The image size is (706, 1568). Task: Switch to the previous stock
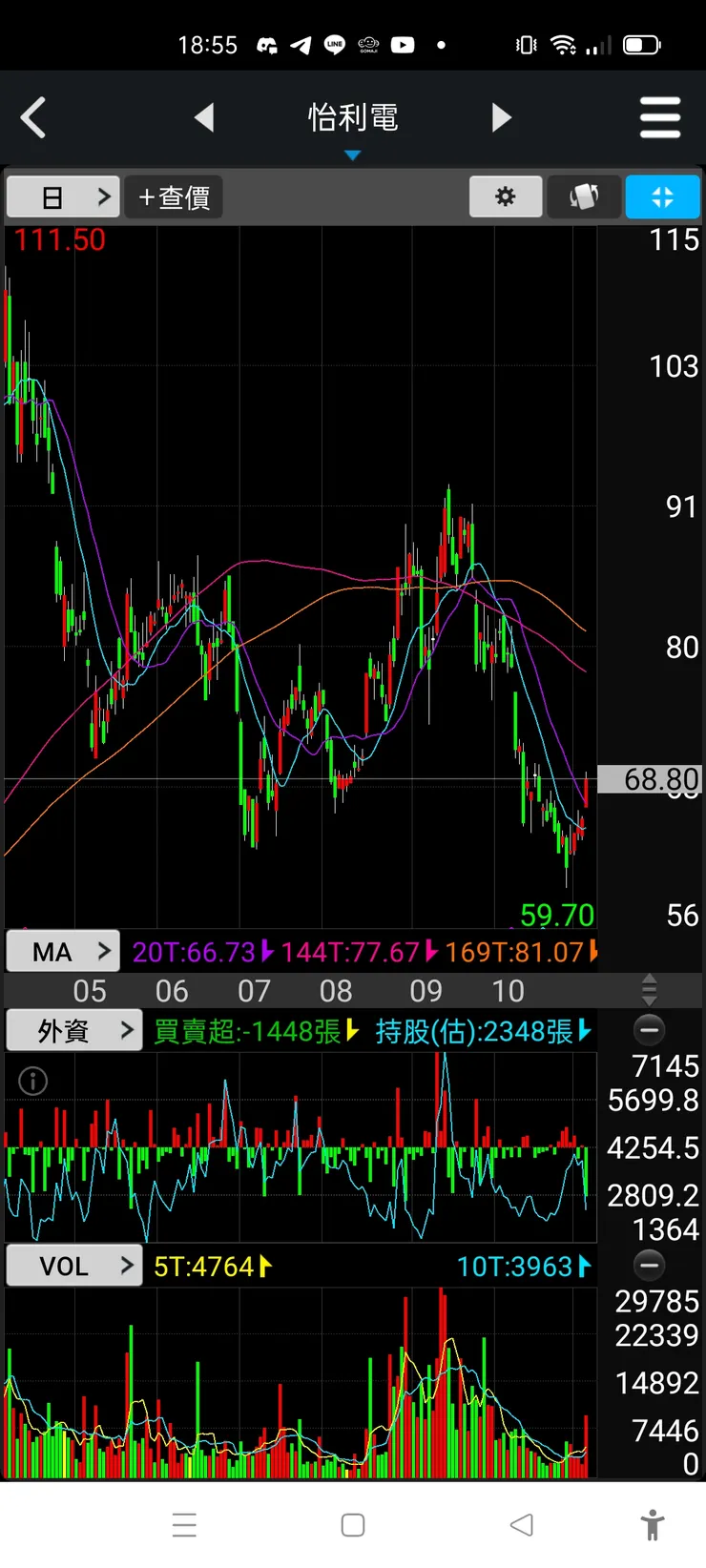tap(204, 118)
